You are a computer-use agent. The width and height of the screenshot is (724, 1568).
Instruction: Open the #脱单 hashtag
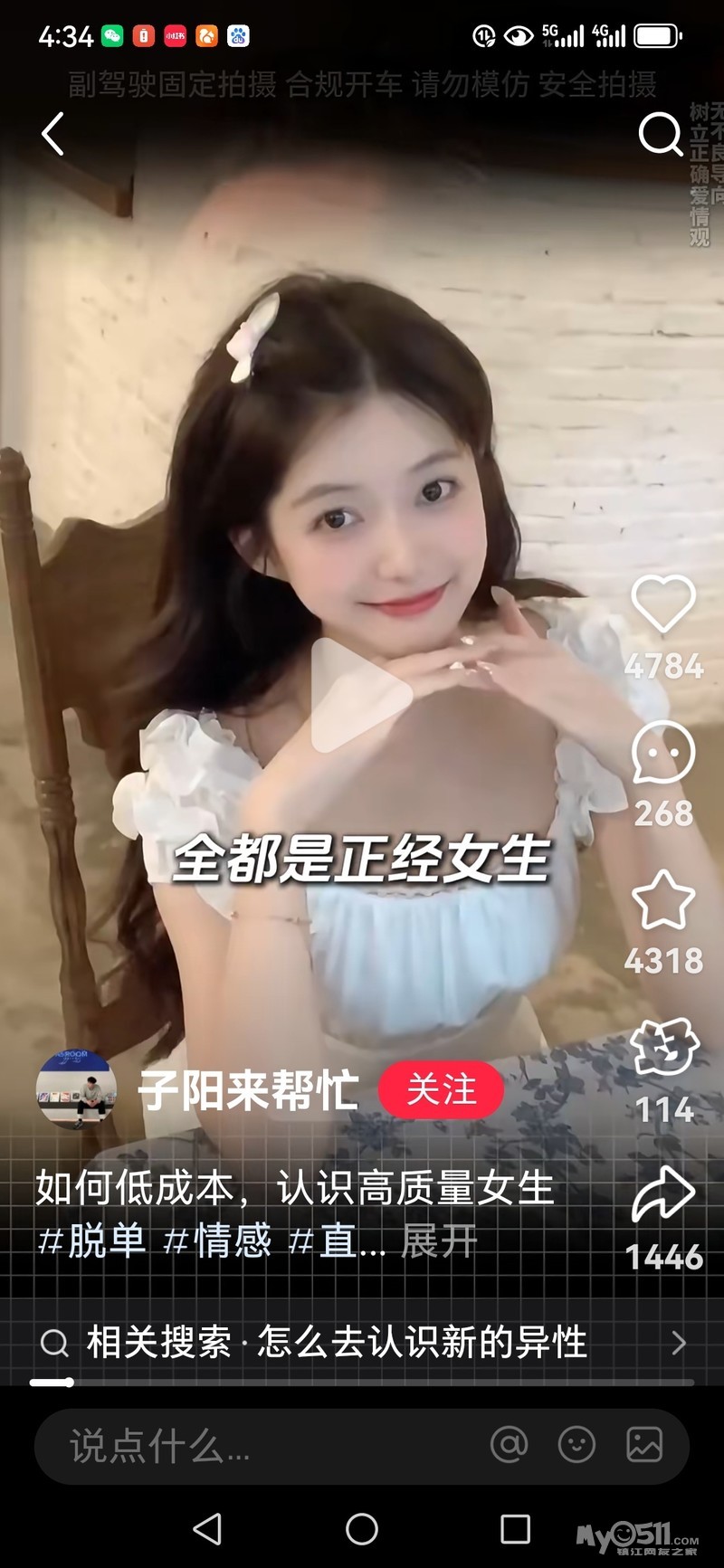(91, 1241)
